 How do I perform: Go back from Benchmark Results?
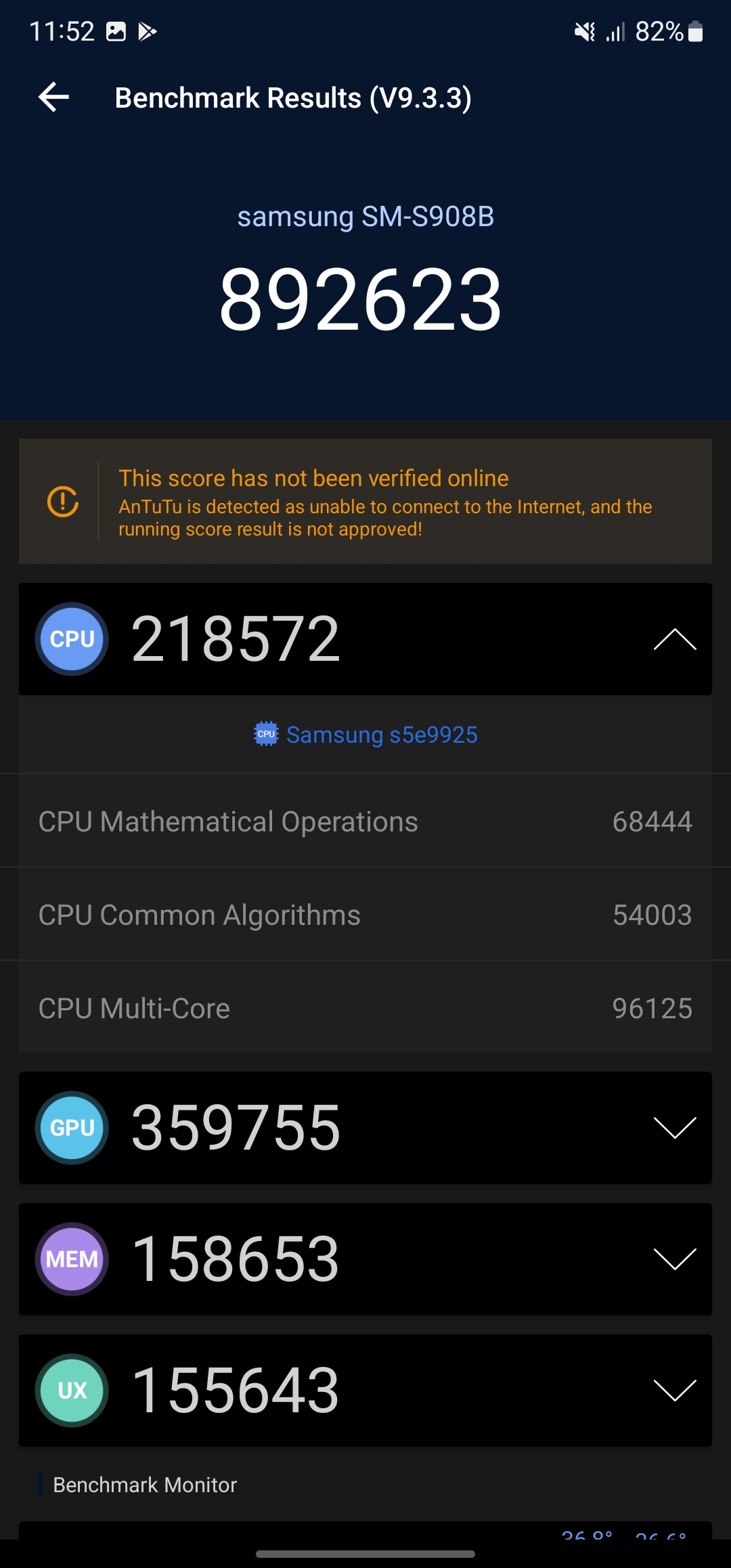tap(54, 97)
